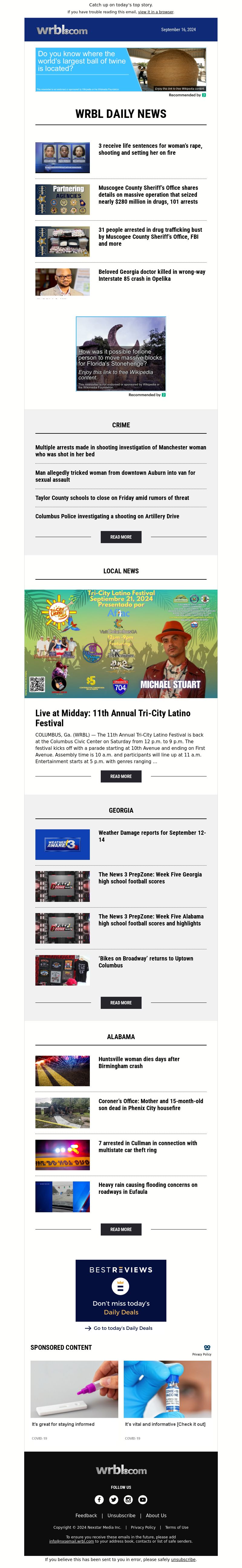242x1568 pixels.
Task: Read about flooding concerns in Eufaula
Action: point(148,1188)
